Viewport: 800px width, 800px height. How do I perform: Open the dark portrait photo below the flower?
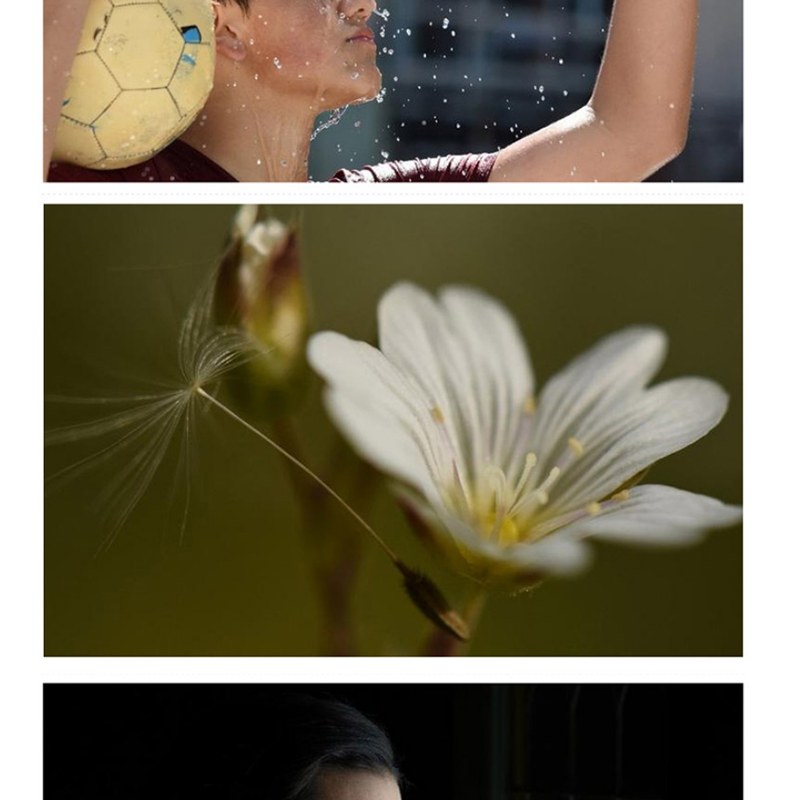[393, 742]
